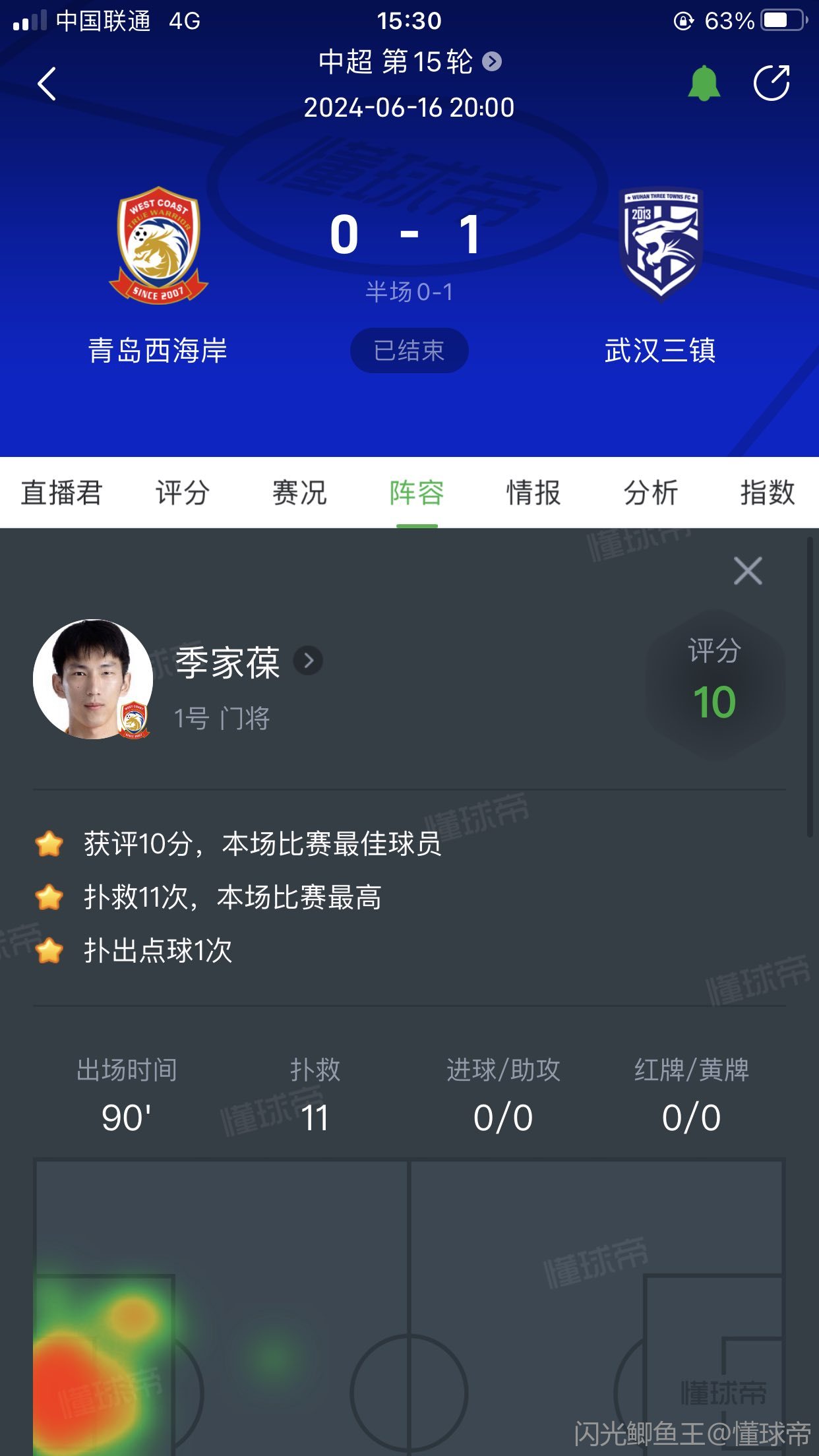Open 季家葆's player profile
This screenshot has width=819, height=1456.
248,662
